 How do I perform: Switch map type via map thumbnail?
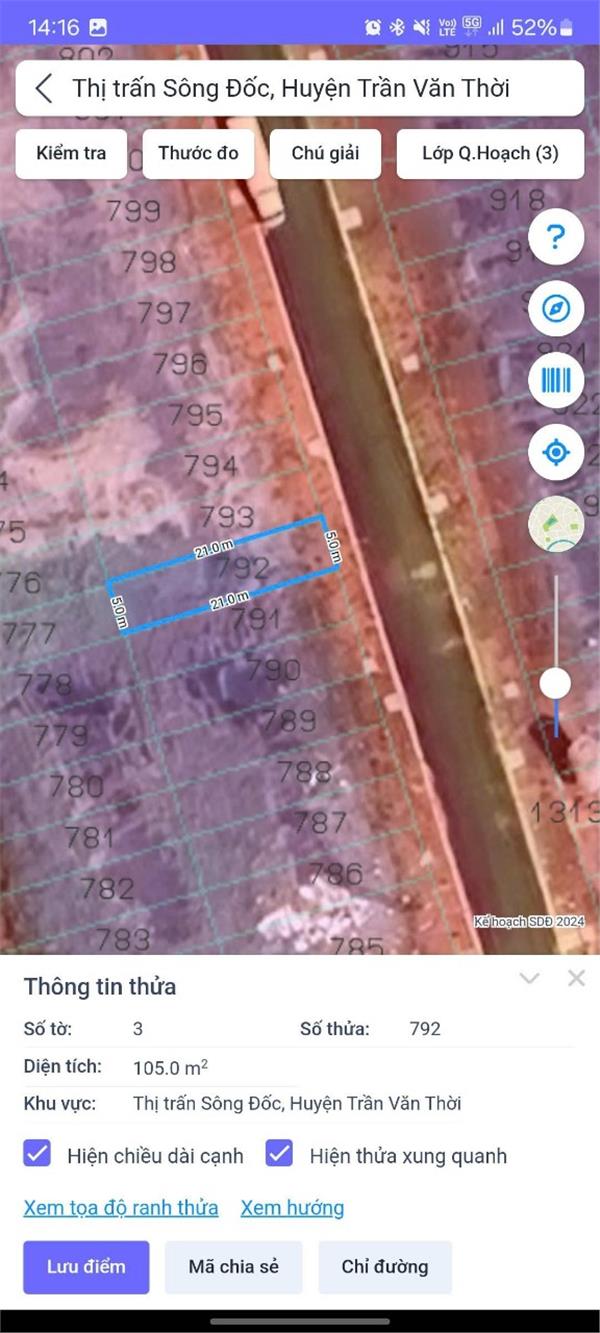[556, 524]
